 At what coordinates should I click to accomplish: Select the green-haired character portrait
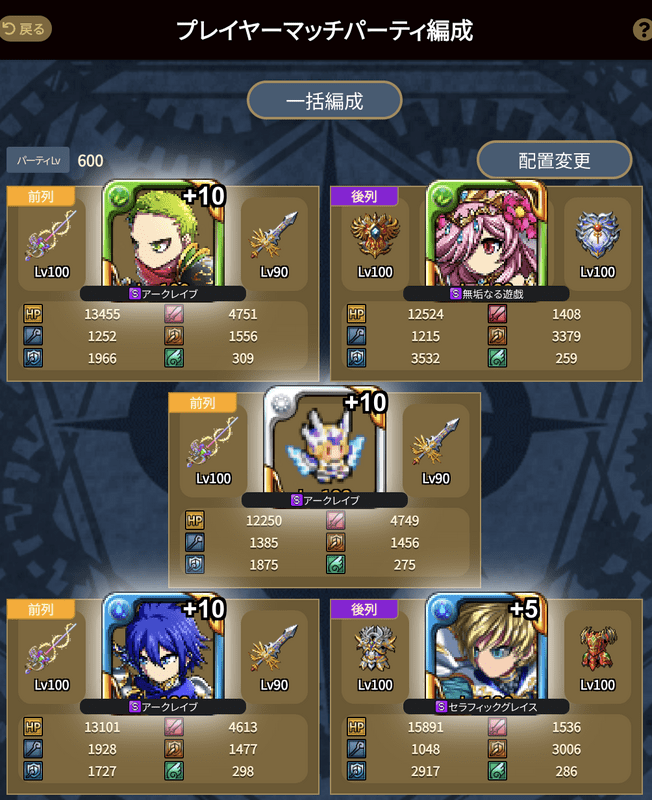[163, 238]
